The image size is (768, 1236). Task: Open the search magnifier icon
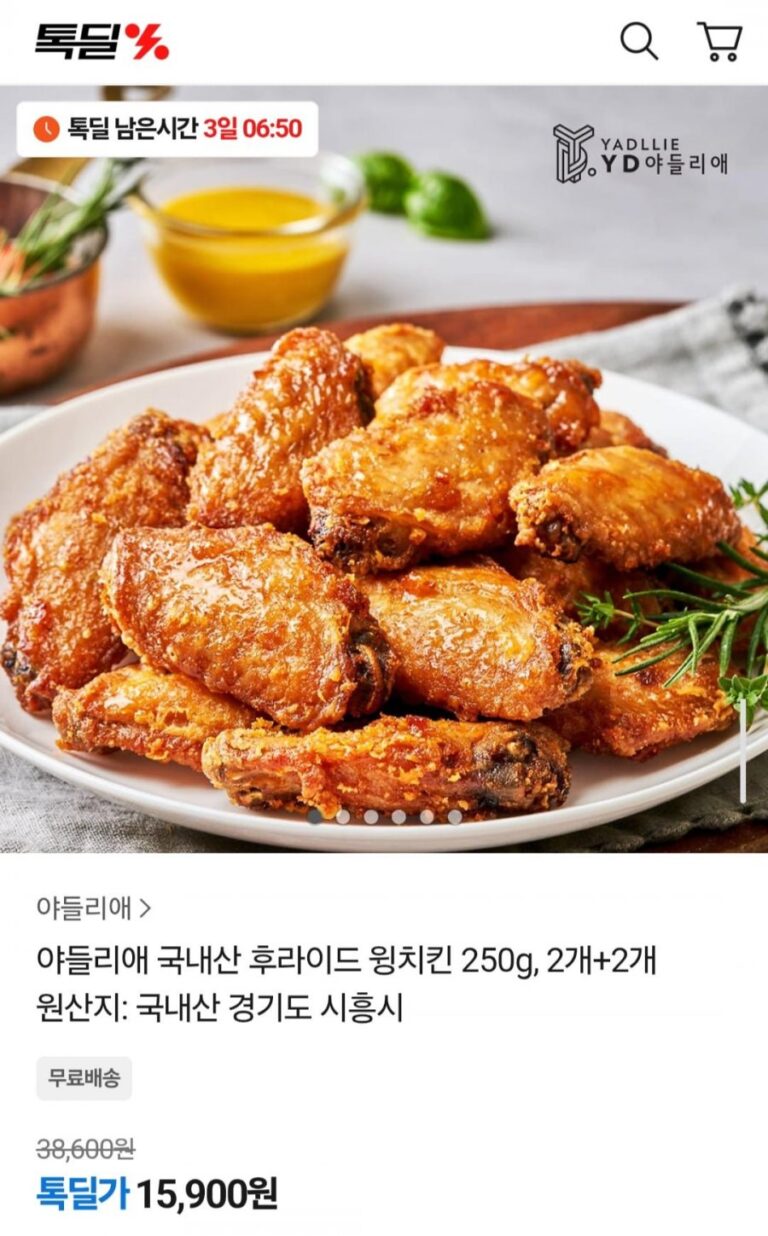pos(639,42)
